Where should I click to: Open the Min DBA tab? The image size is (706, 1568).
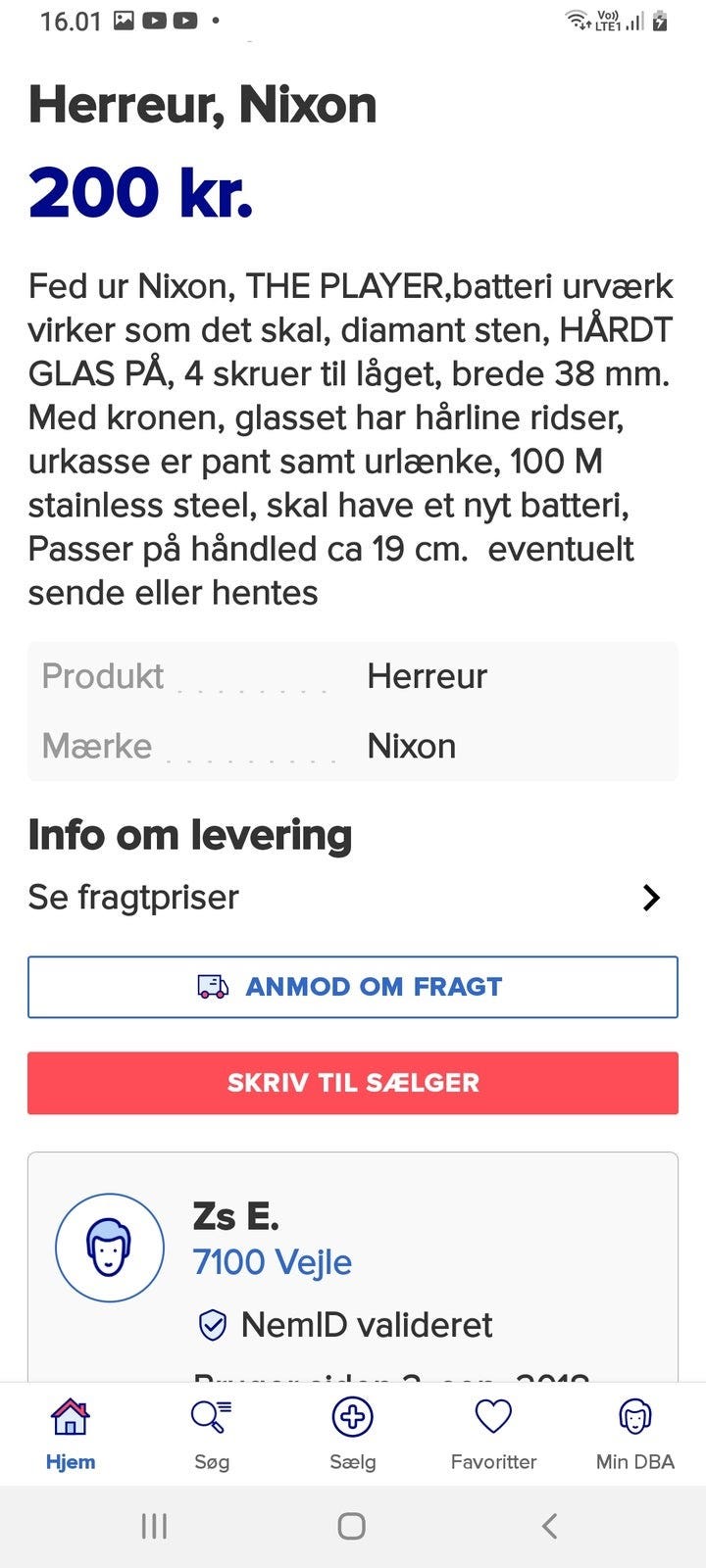point(635,1435)
